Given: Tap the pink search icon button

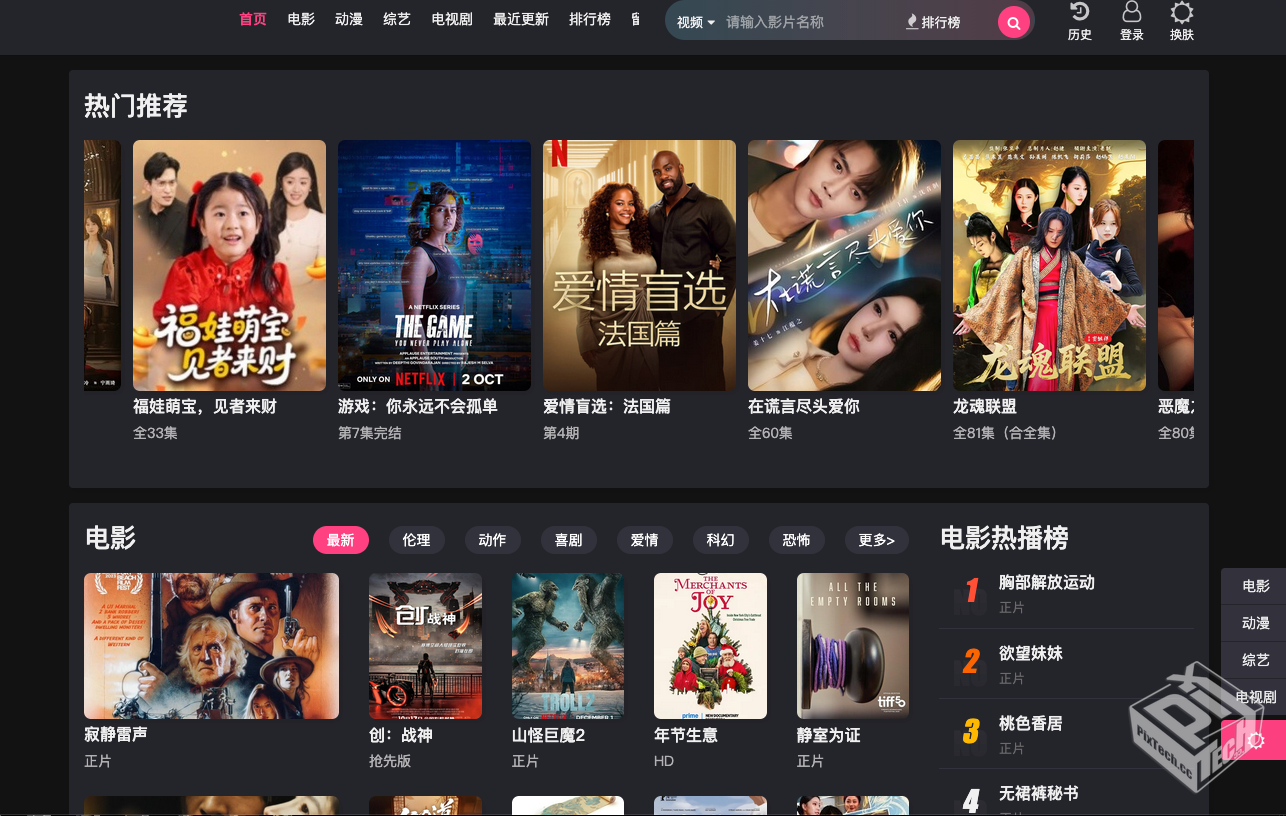Looking at the screenshot, I should (1013, 22).
